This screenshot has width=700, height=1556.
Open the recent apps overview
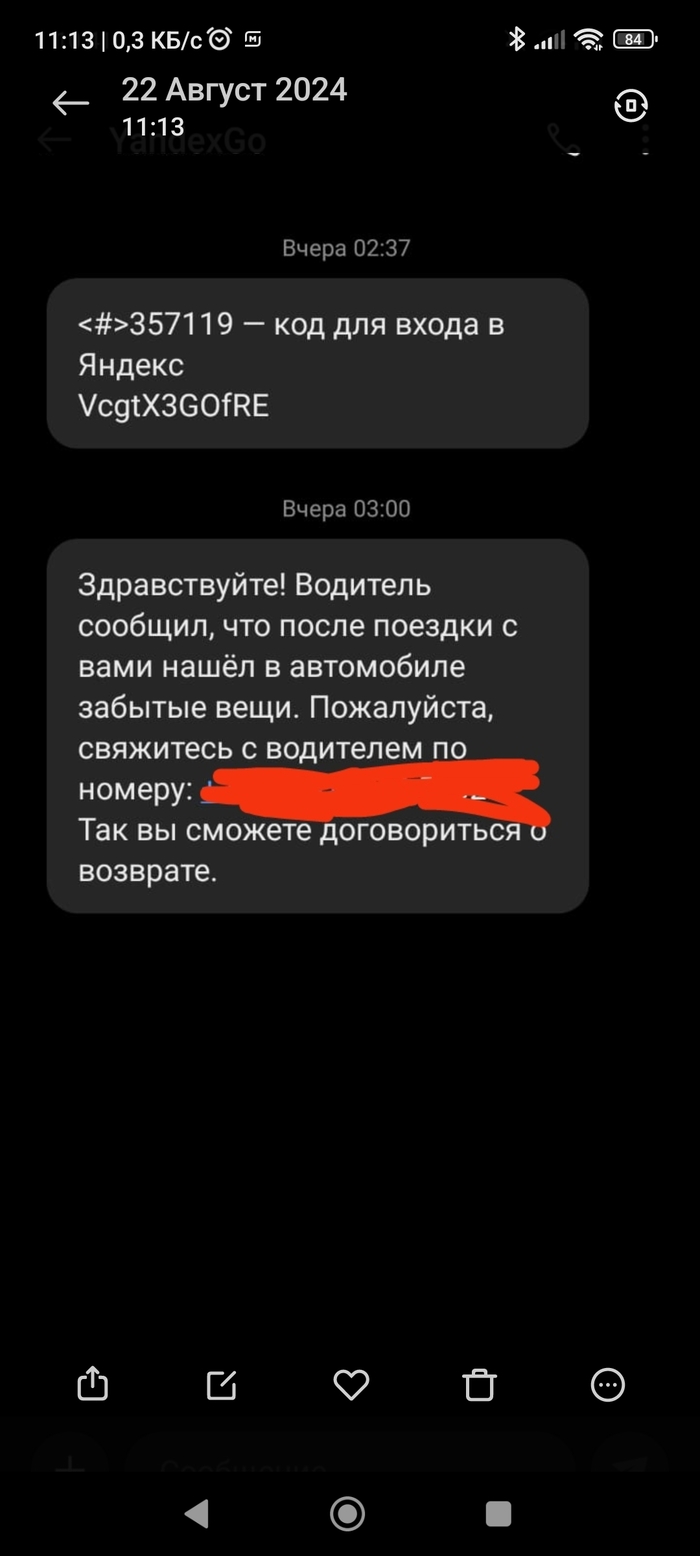point(498,1514)
